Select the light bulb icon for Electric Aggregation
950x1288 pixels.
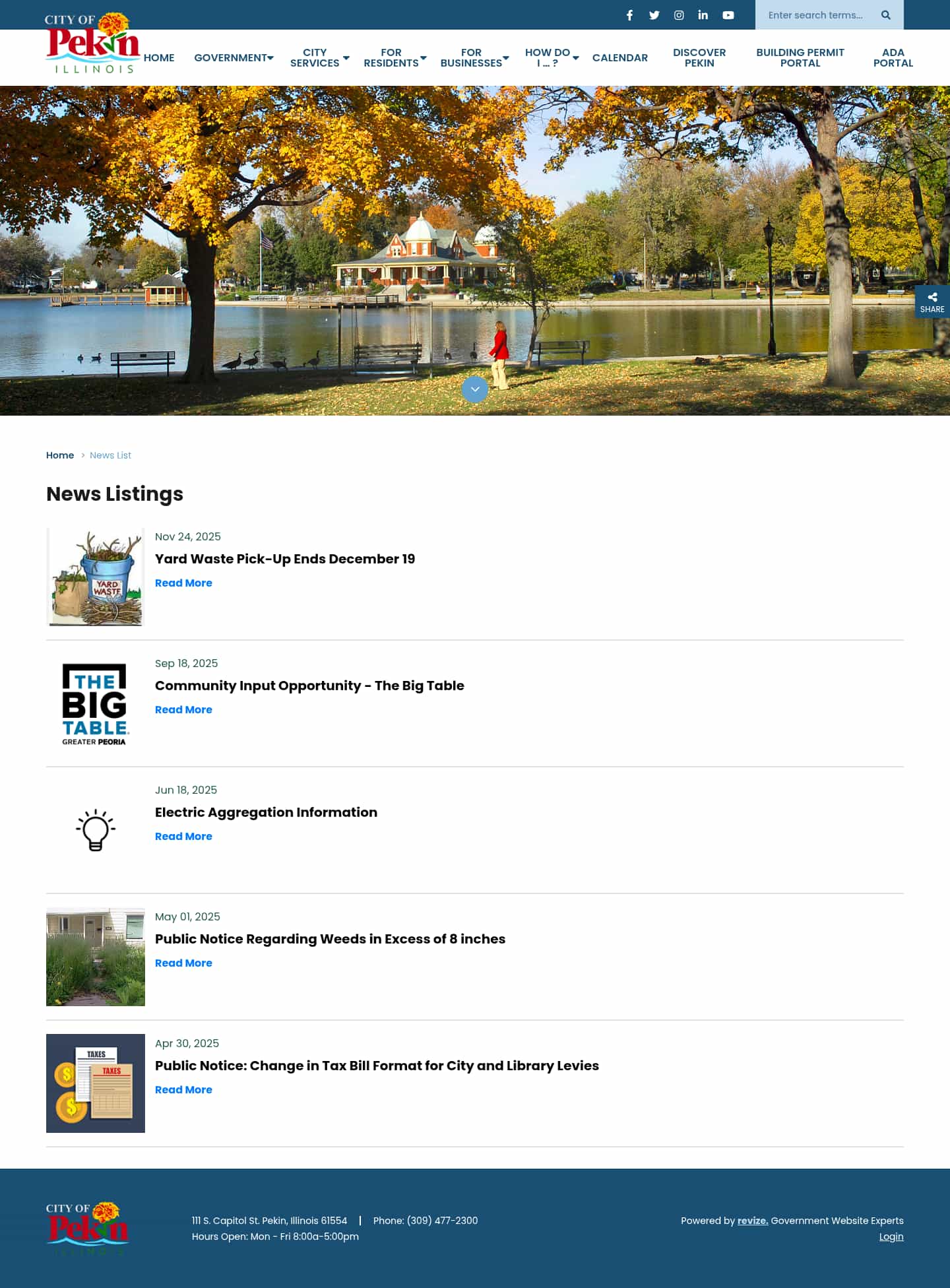point(96,830)
